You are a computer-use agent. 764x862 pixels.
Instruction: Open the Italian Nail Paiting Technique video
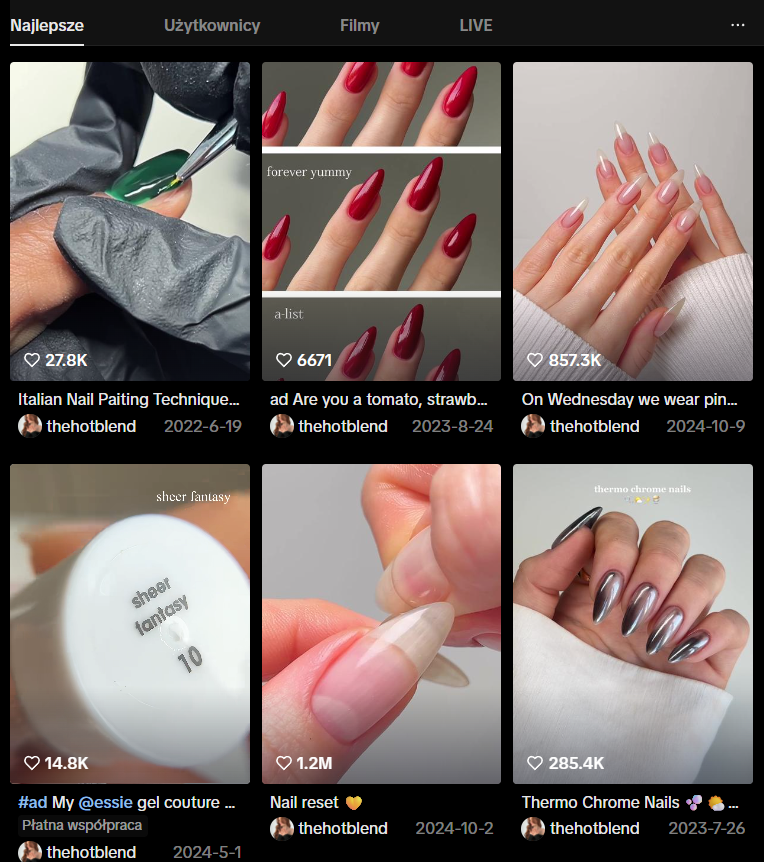click(x=130, y=221)
